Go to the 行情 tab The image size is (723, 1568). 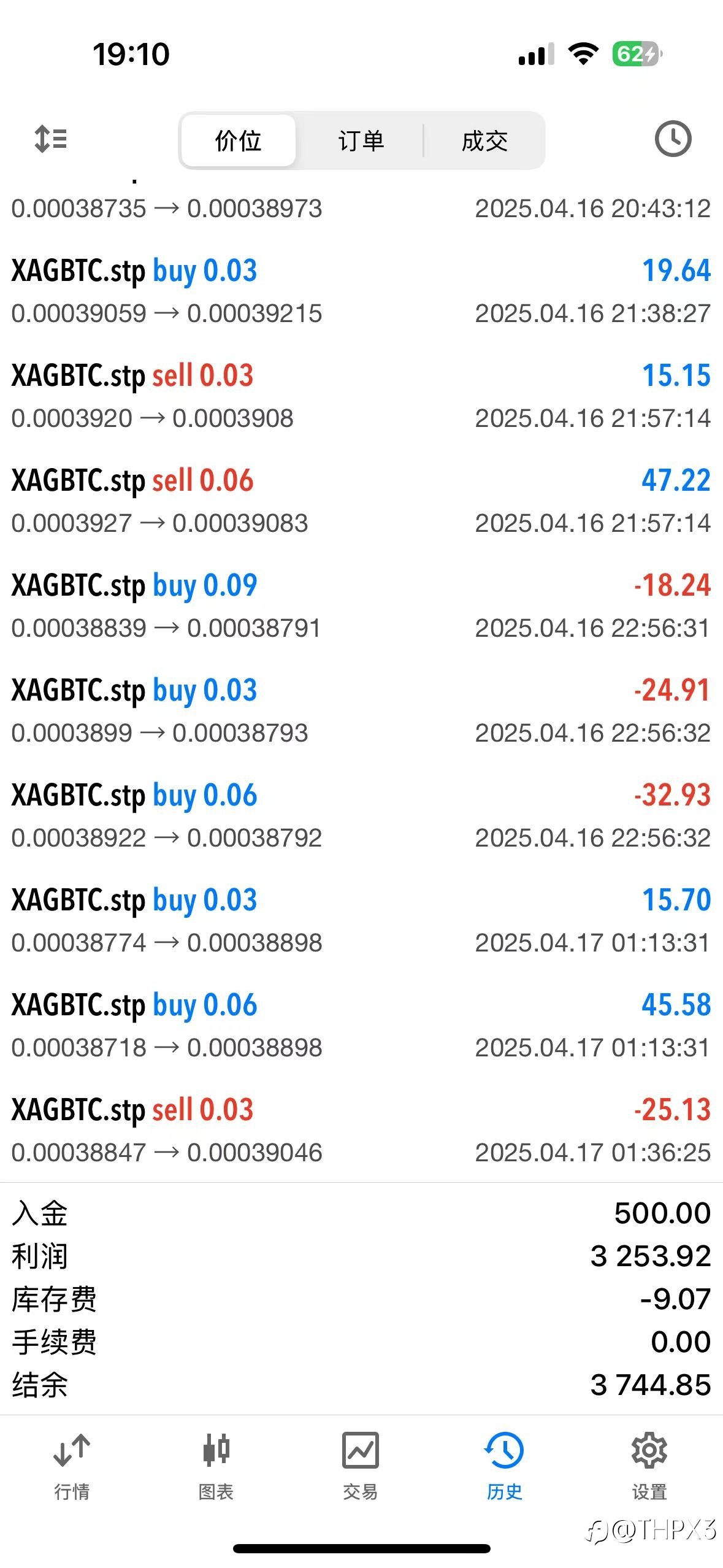click(72, 1466)
